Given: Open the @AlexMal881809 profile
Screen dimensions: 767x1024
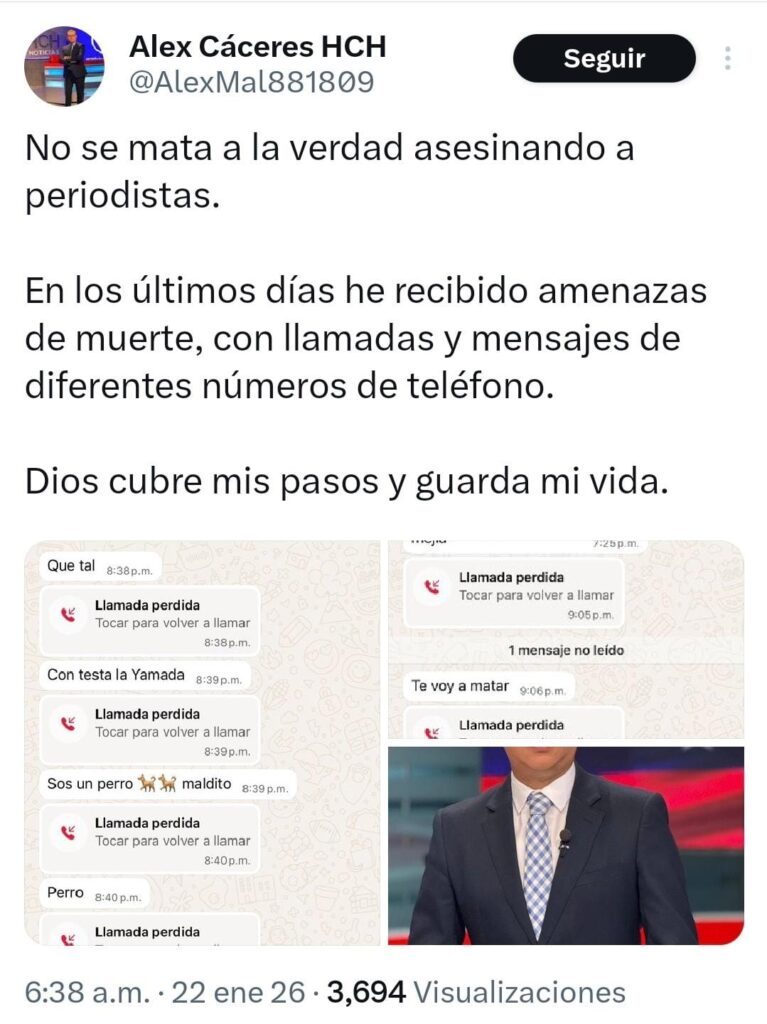Looking at the screenshot, I should (252, 83).
